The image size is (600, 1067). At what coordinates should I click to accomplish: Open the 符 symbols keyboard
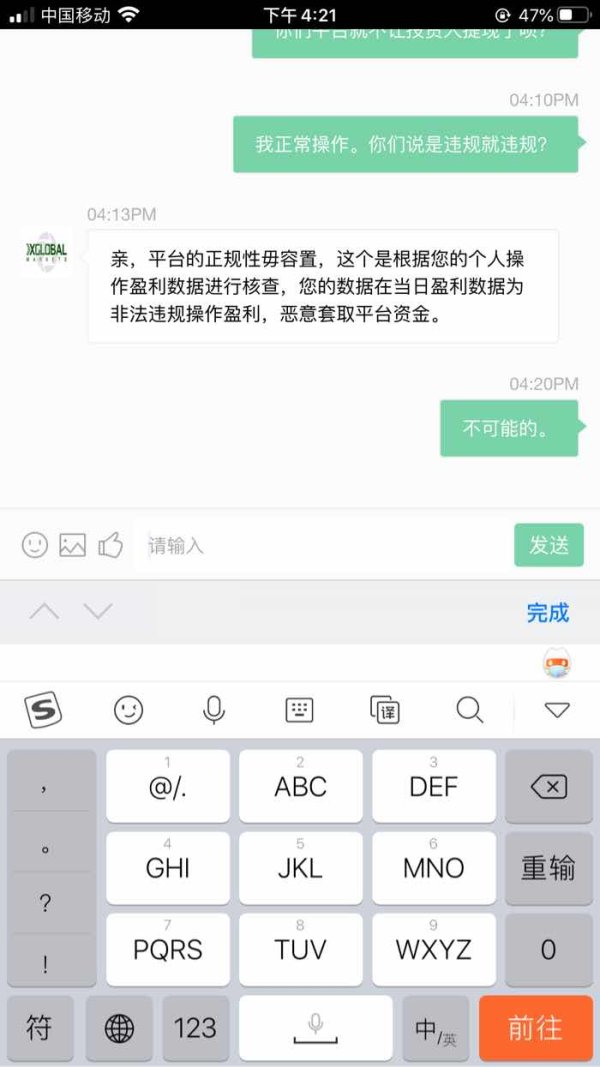tap(40, 1028)
